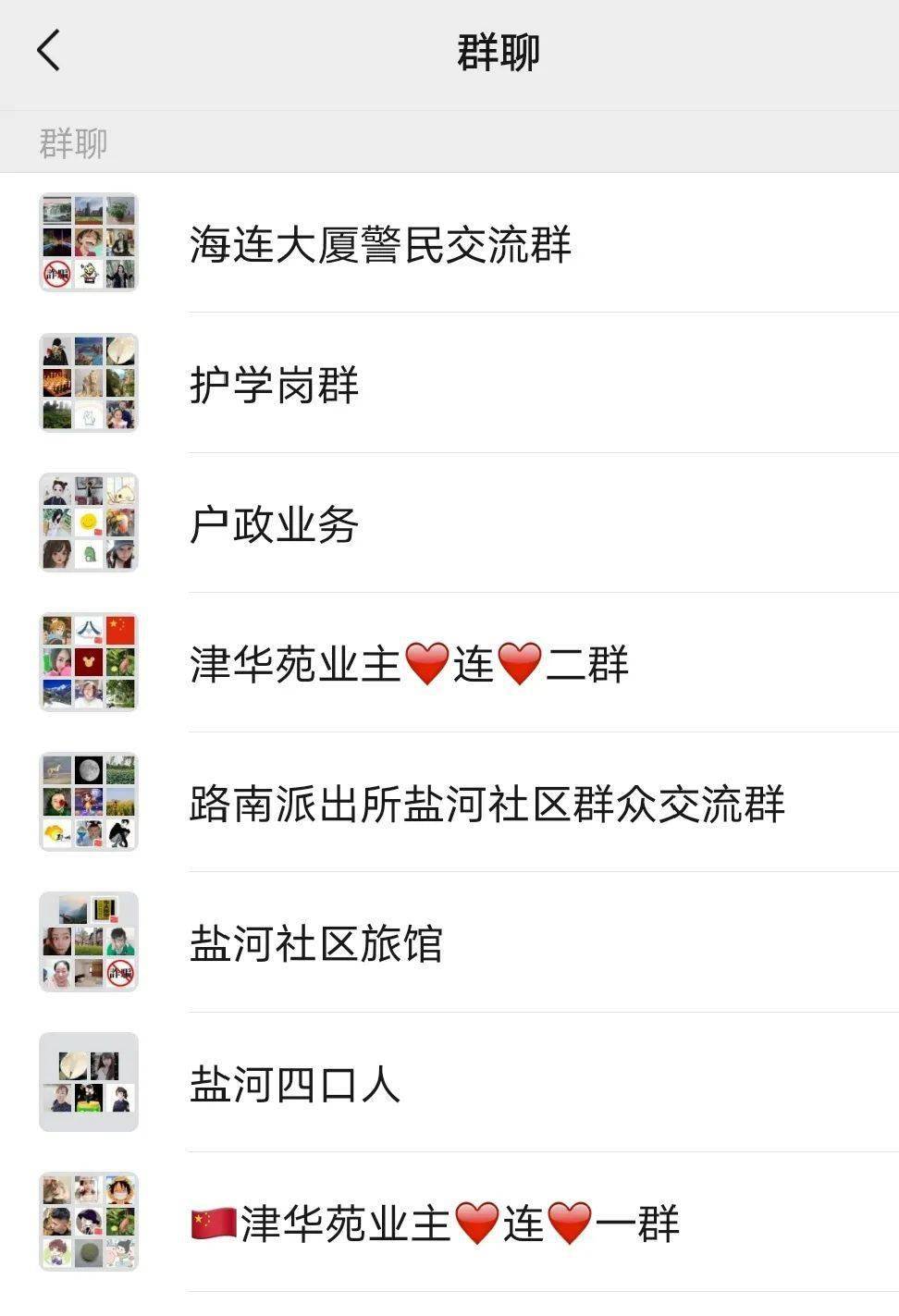This screenshot has width=899, height=1316.
Task: Open the 护学岗群 group chat
Action: pyautogui.click(x=274, y=384)
